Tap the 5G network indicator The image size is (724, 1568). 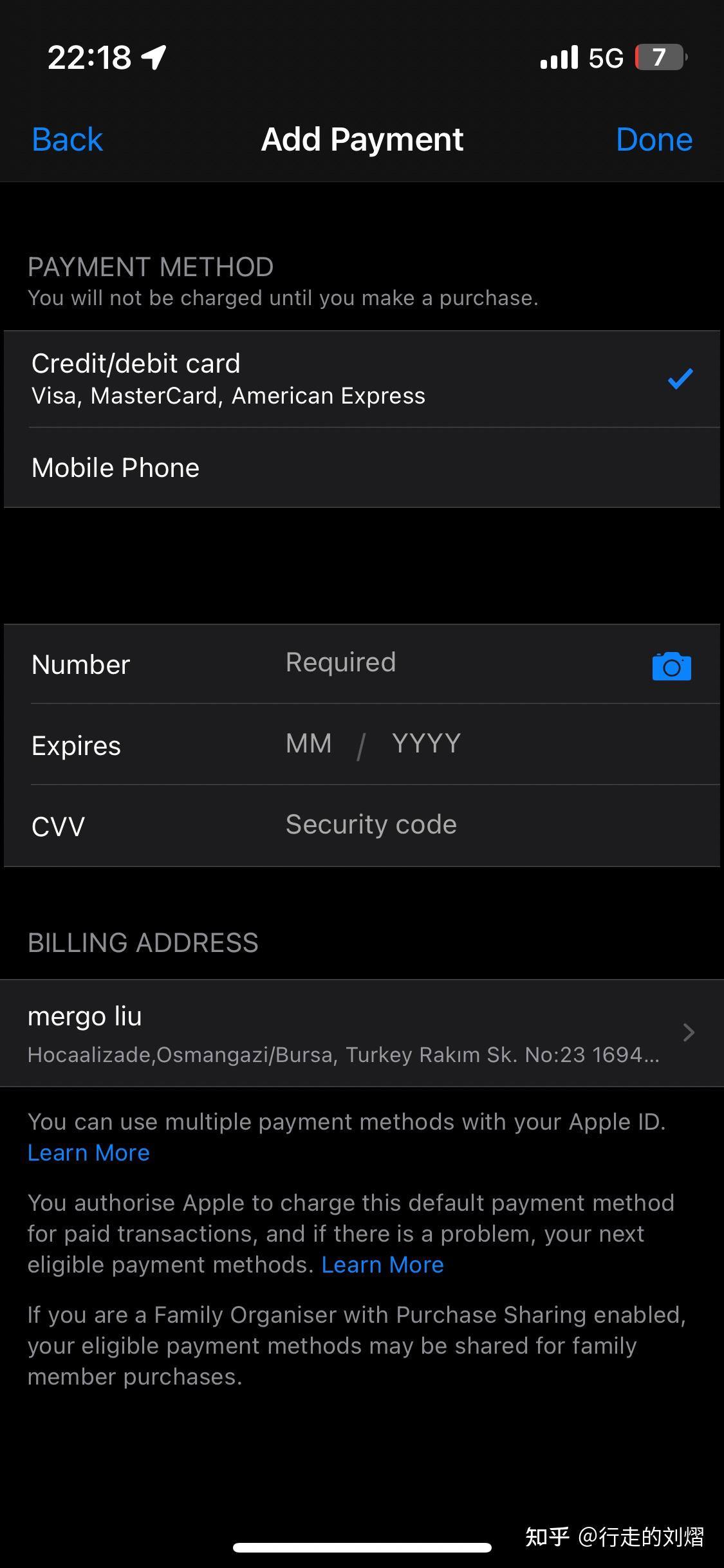(x=604, y=58)
